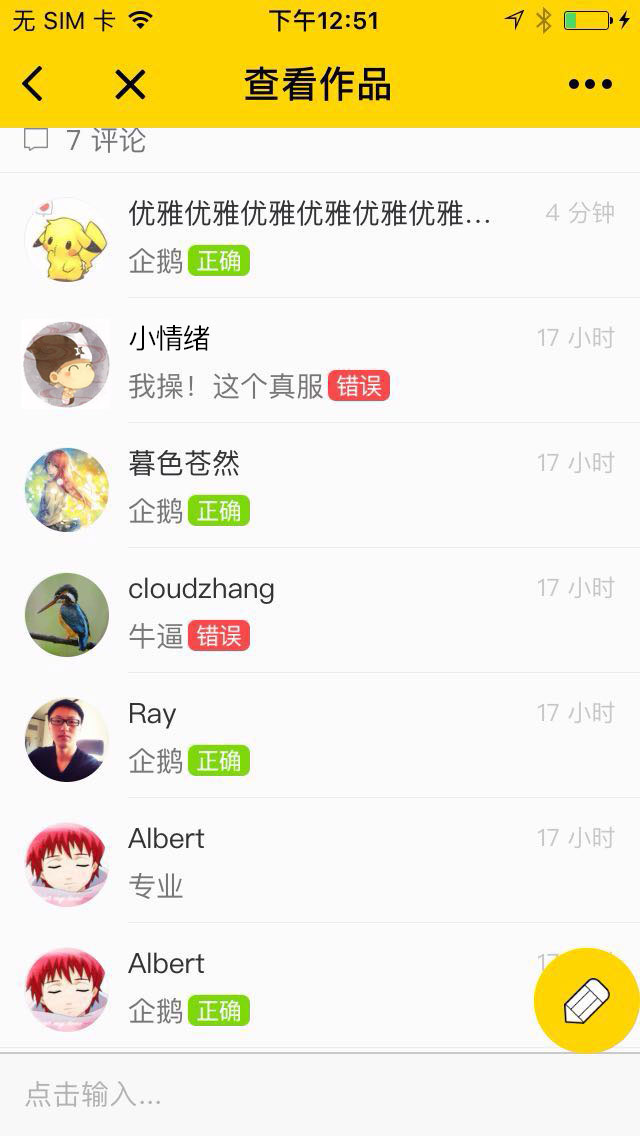Viewport: 640px width, 1136px height.
Task: Go back using the header arrow
Action: click(33, 85)
